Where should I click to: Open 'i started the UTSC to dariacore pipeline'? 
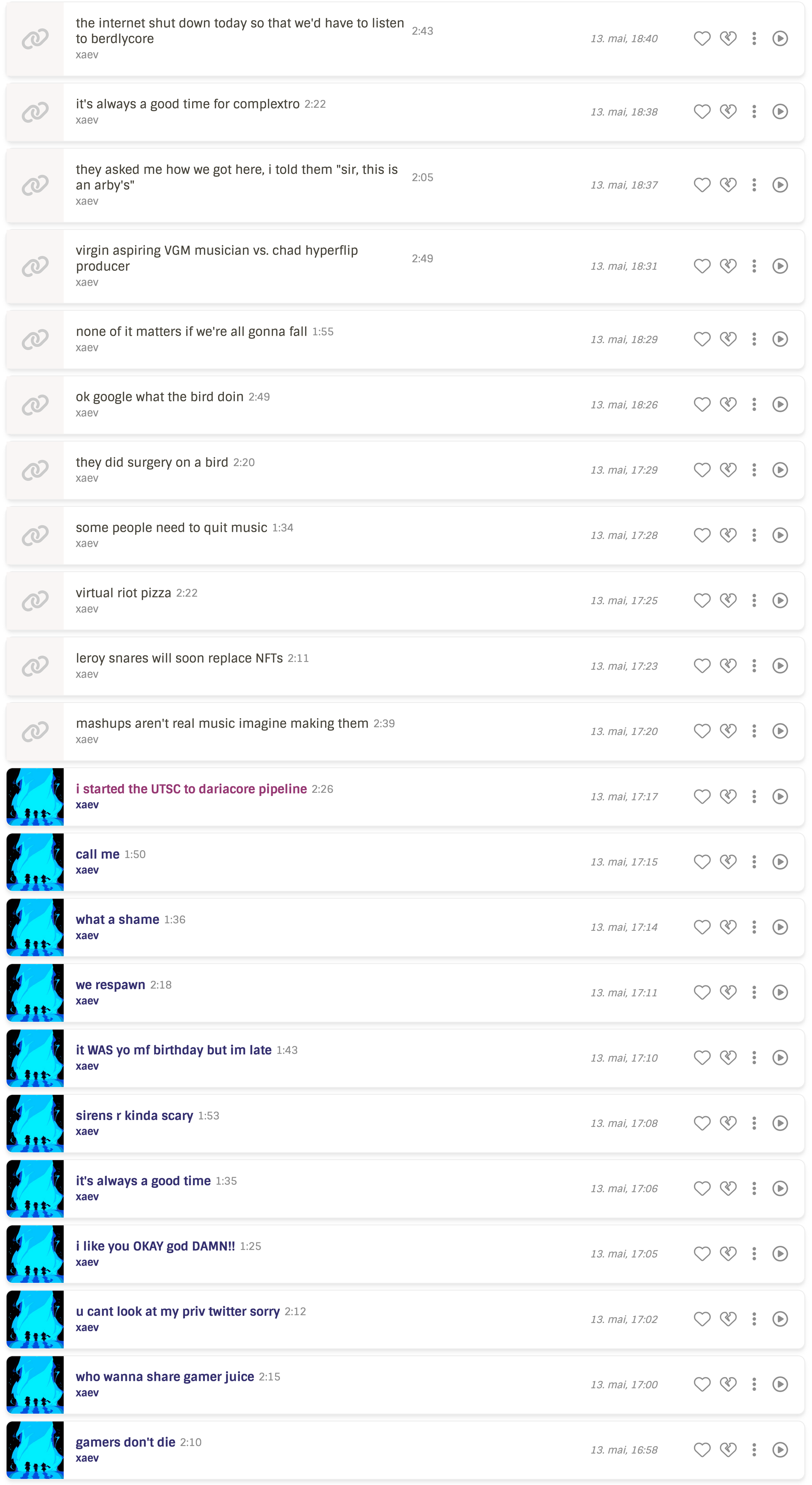[x=191, y=788]
